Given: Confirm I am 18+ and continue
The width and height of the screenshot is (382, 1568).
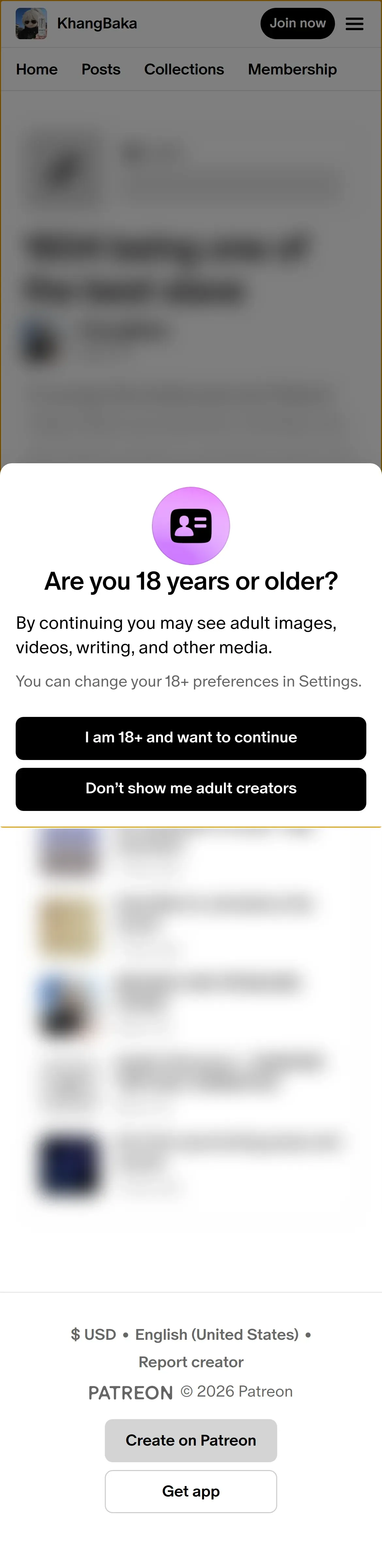Looking at the screenshot, I should tap(191, 738).
